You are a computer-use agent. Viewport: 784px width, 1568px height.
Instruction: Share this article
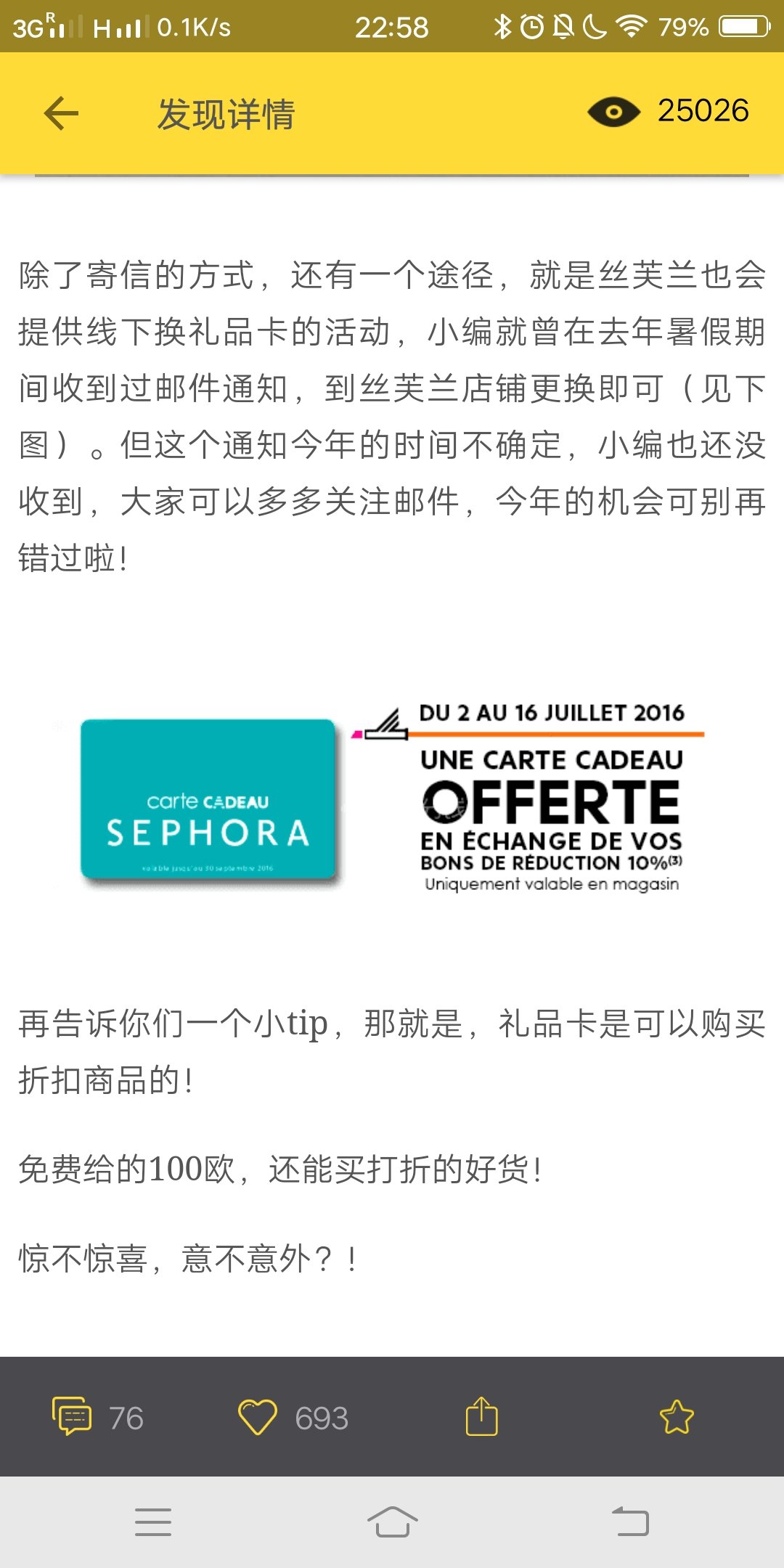click(481, 1416)
